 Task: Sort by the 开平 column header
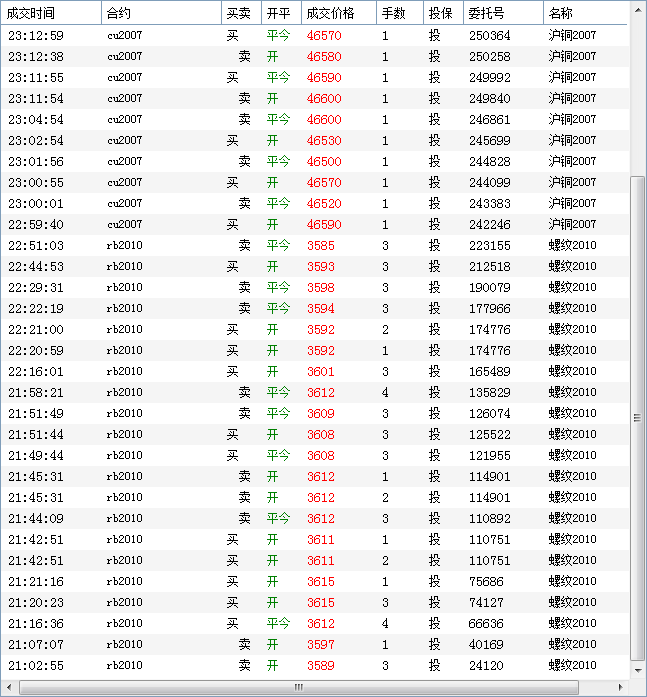coord(280,13)
